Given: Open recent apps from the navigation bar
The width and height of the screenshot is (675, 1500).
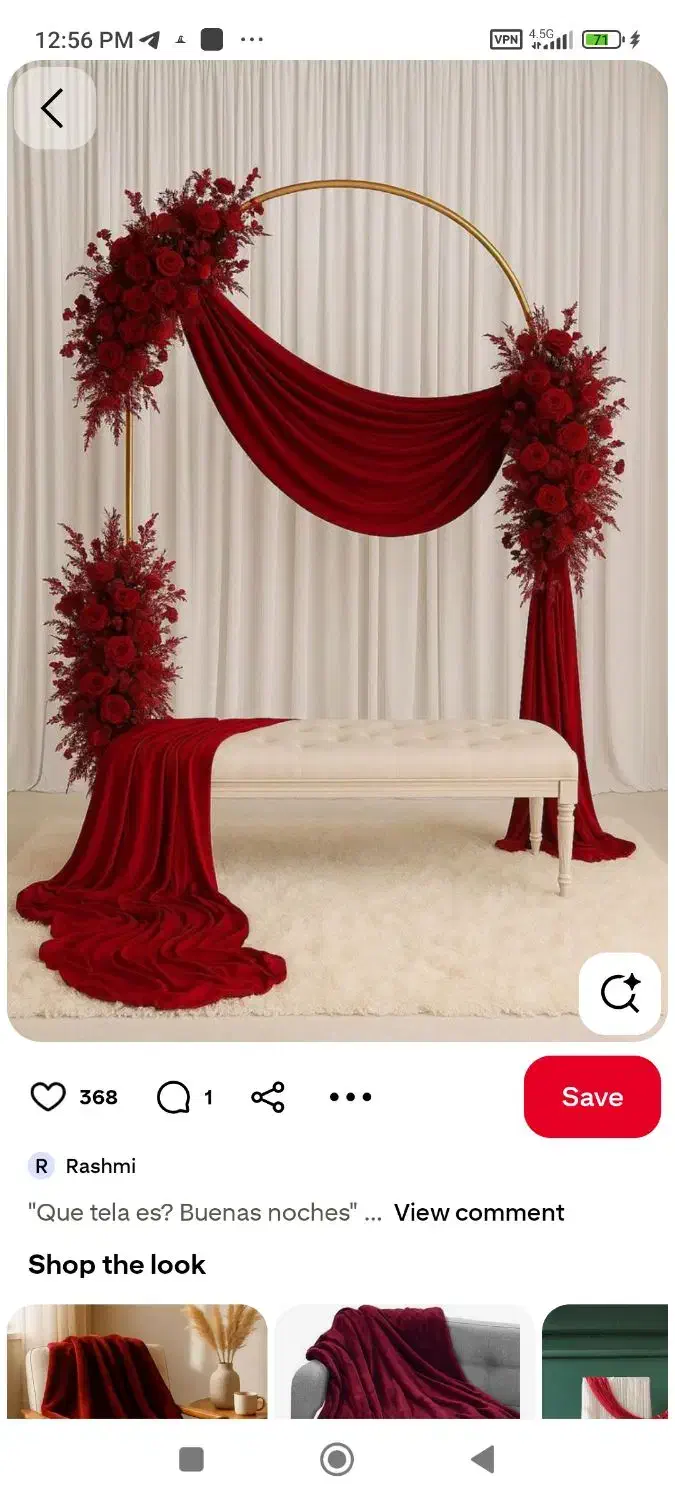Looking at the screenshot, I should click(x=191, y=1460).
